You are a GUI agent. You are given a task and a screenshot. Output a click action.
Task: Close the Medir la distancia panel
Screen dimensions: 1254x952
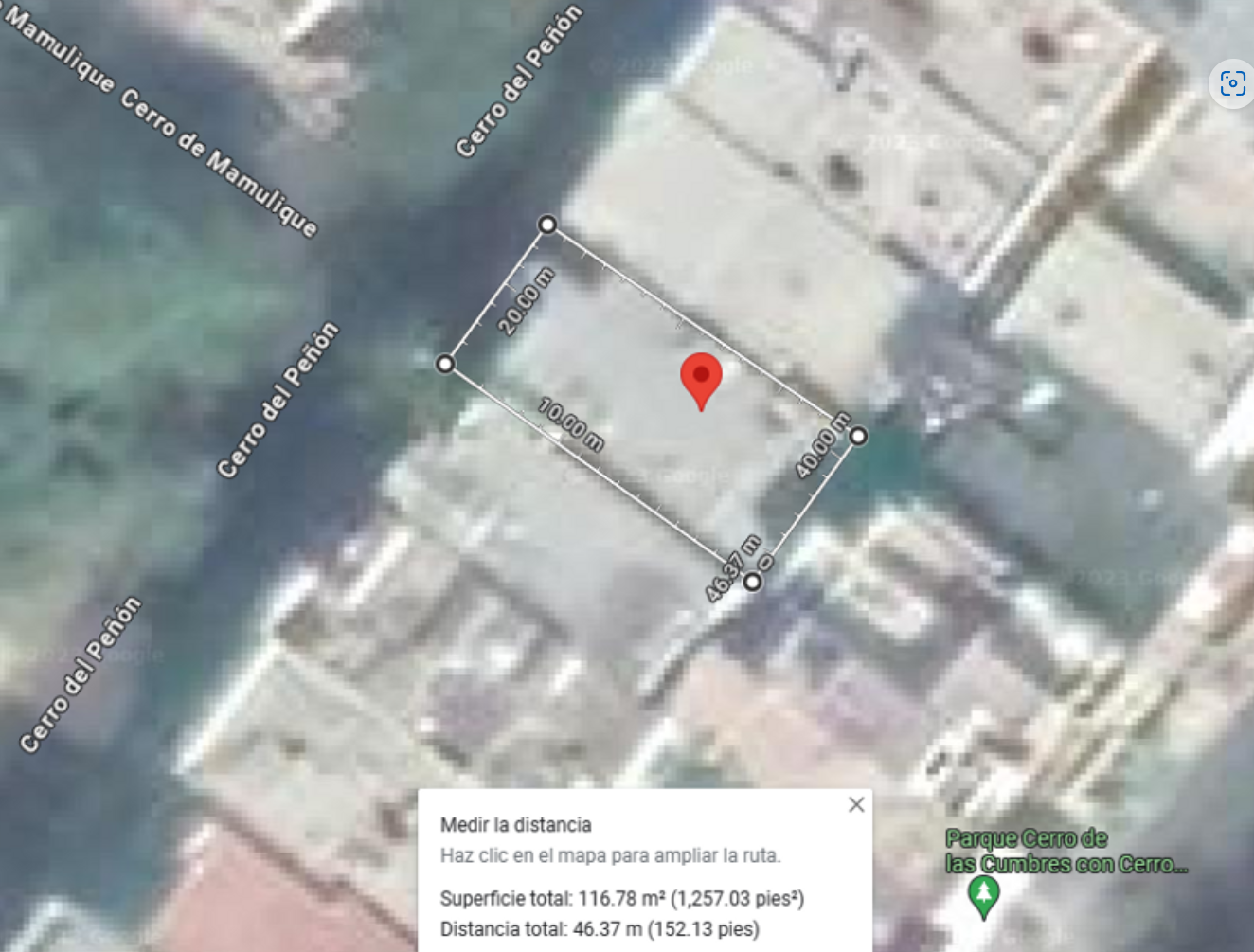[x=856, y=804]
